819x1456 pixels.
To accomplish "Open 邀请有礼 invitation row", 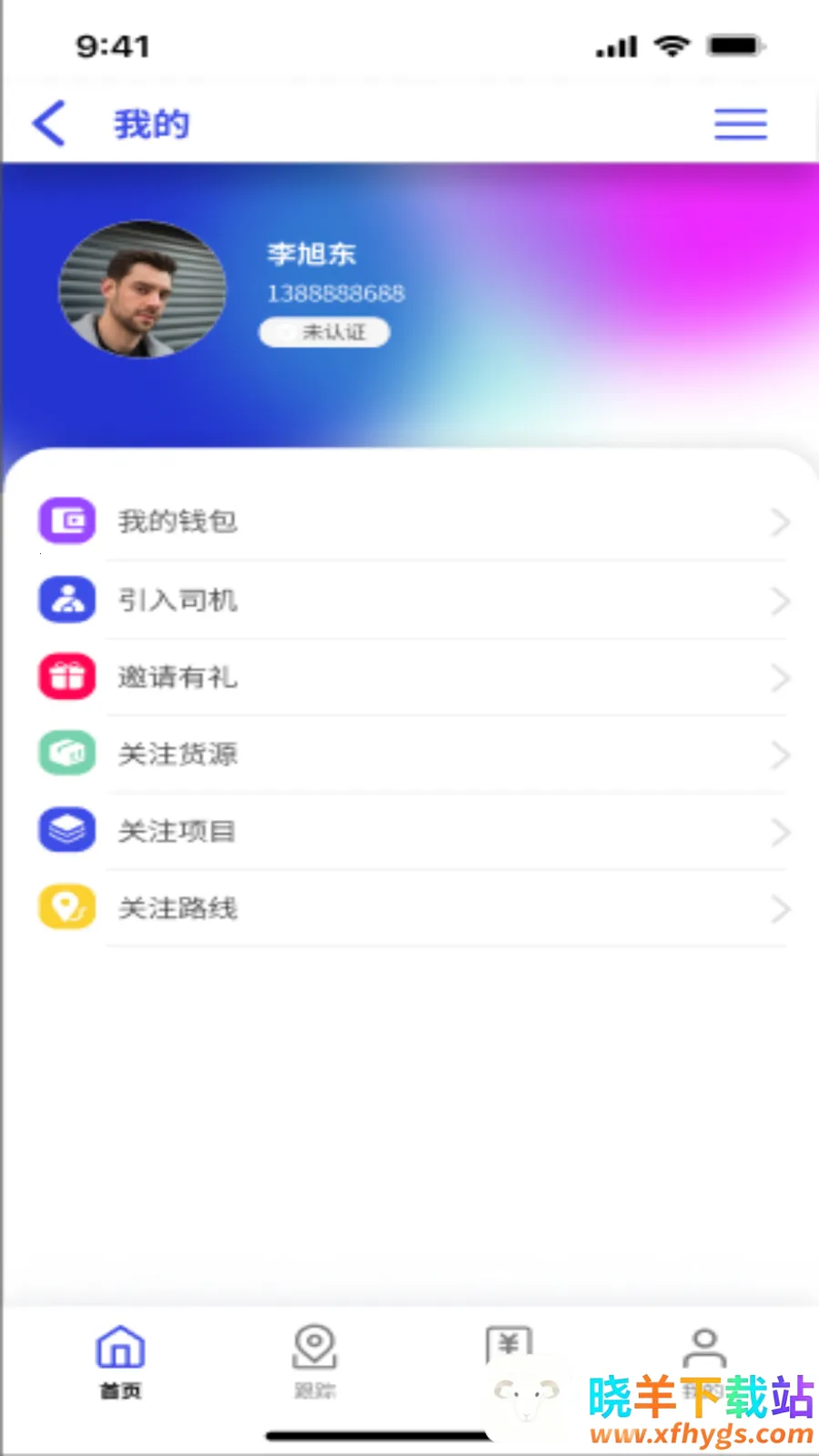I will point(409,678).
